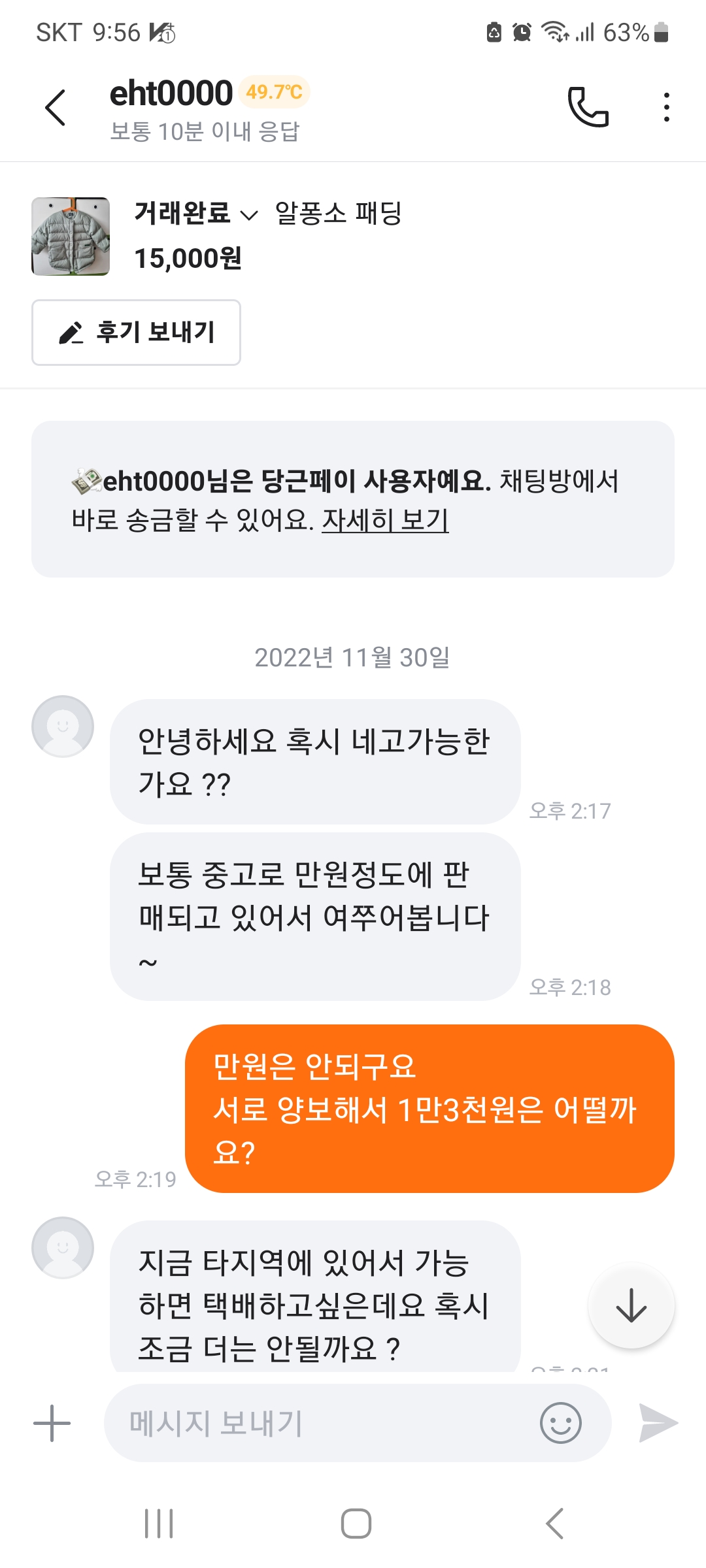The width and height of the screenshot is (706, 1568).
Task: Open the plus attachment menu
Action: tap(52, 1423)
